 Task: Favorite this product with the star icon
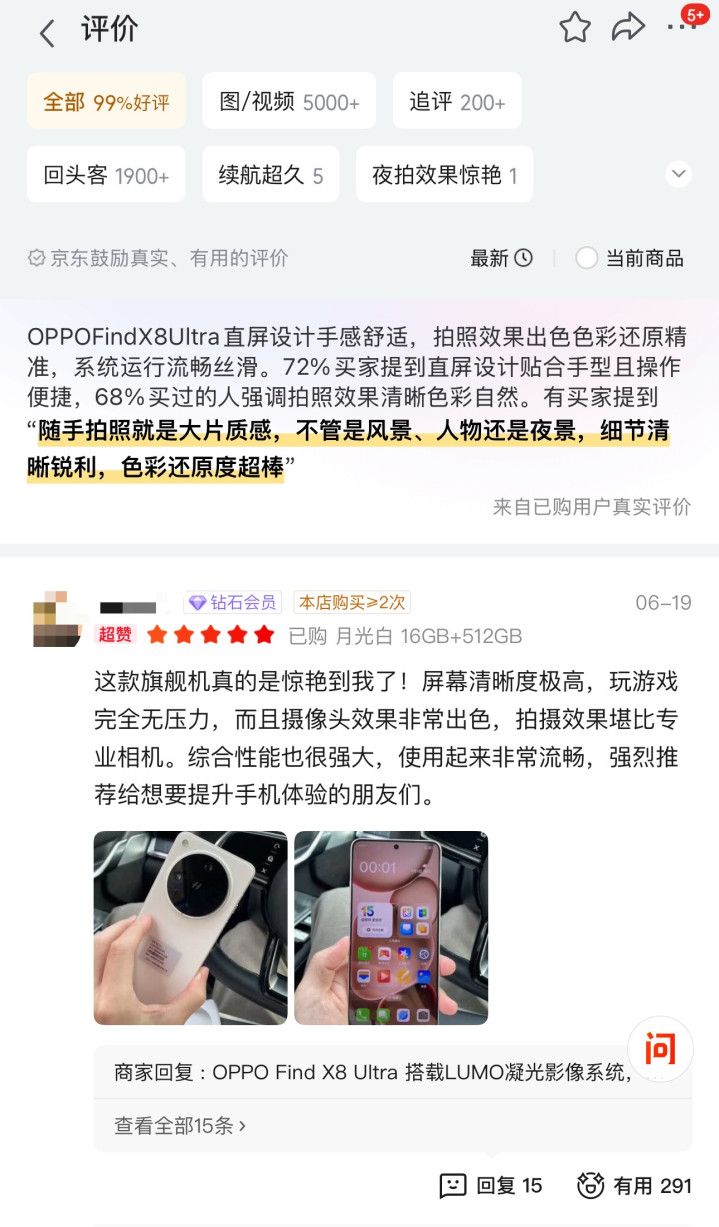pos(575,28)
